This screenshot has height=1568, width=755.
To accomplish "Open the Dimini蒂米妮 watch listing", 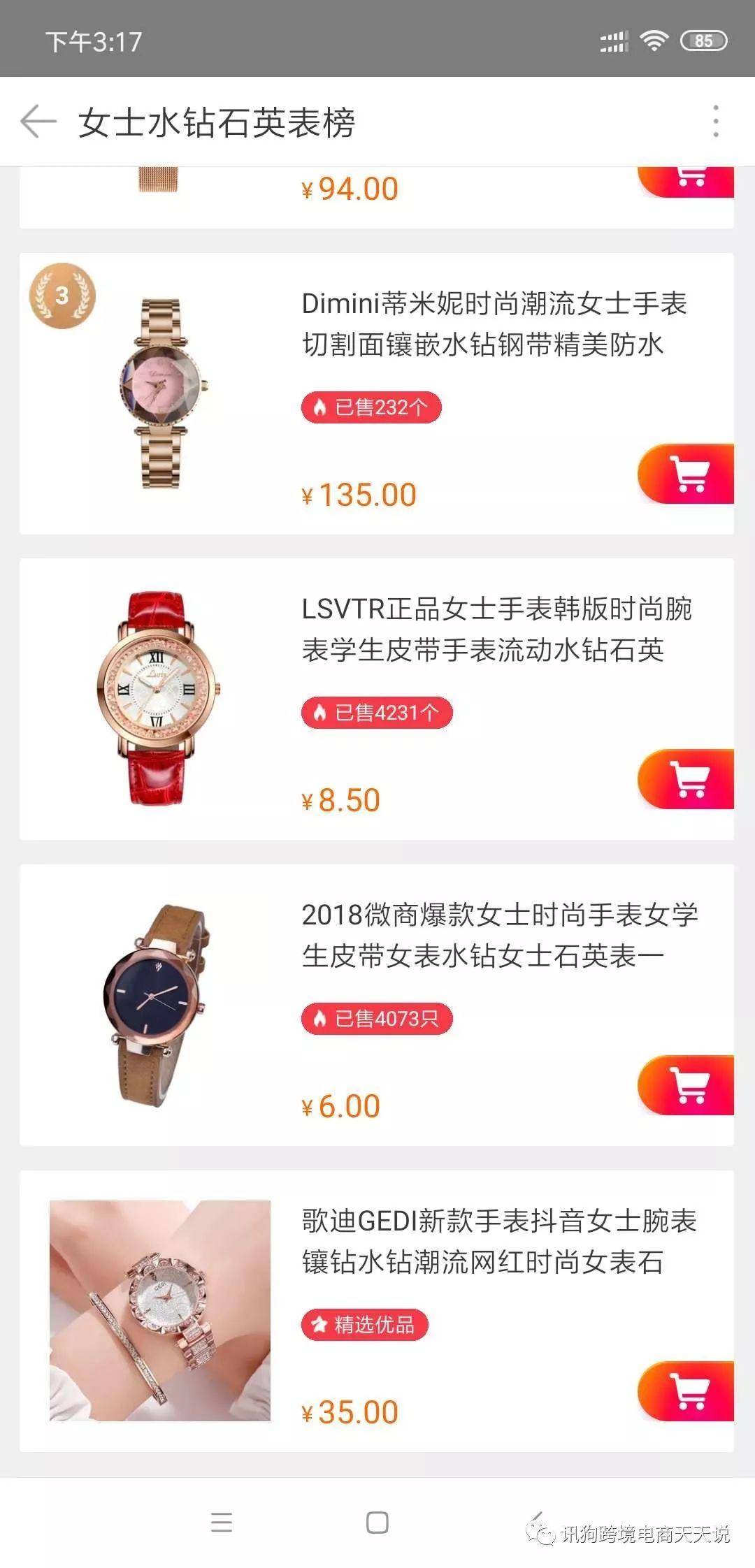I will [x=494, y=324].
